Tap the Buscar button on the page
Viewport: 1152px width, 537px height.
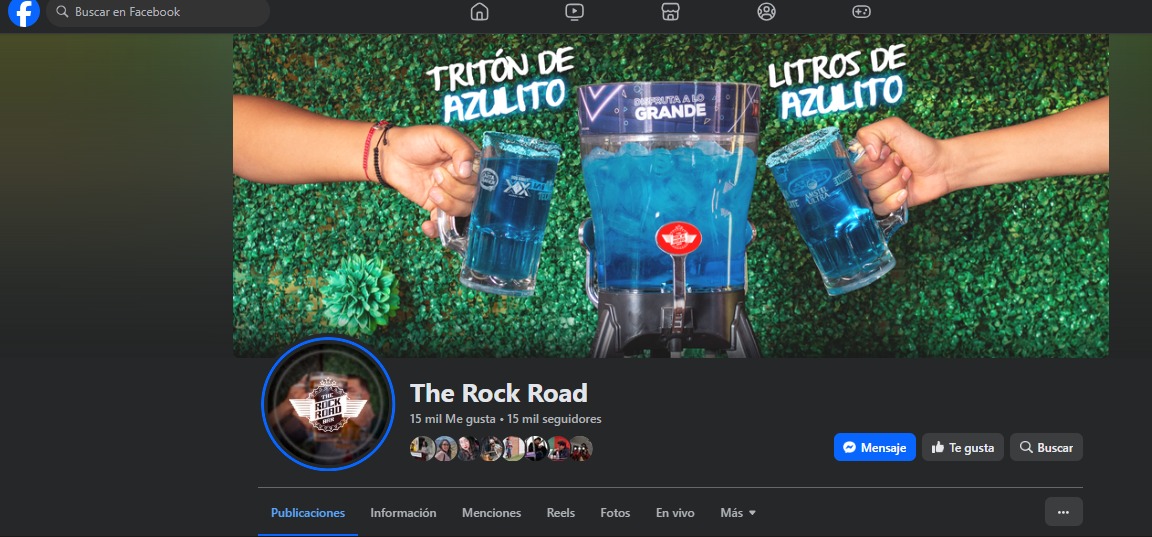1046,448
